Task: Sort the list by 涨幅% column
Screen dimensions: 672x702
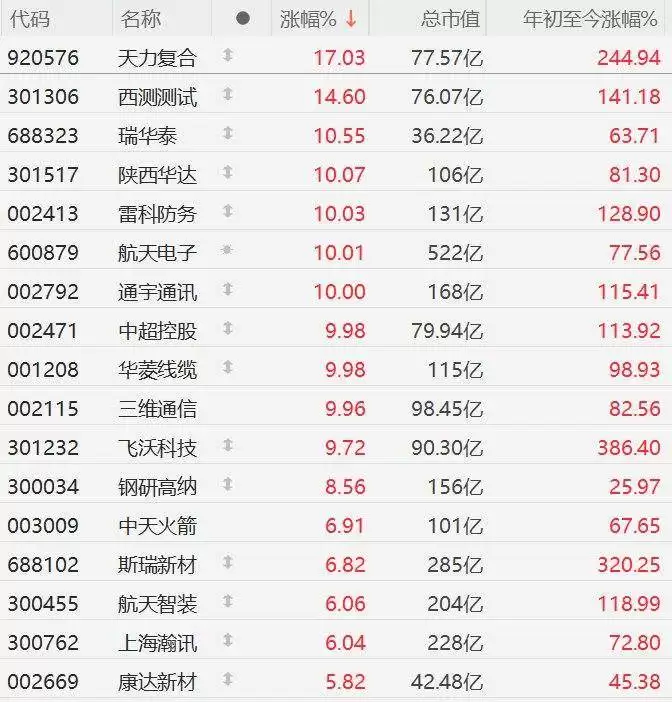Action: pos(317,19)
